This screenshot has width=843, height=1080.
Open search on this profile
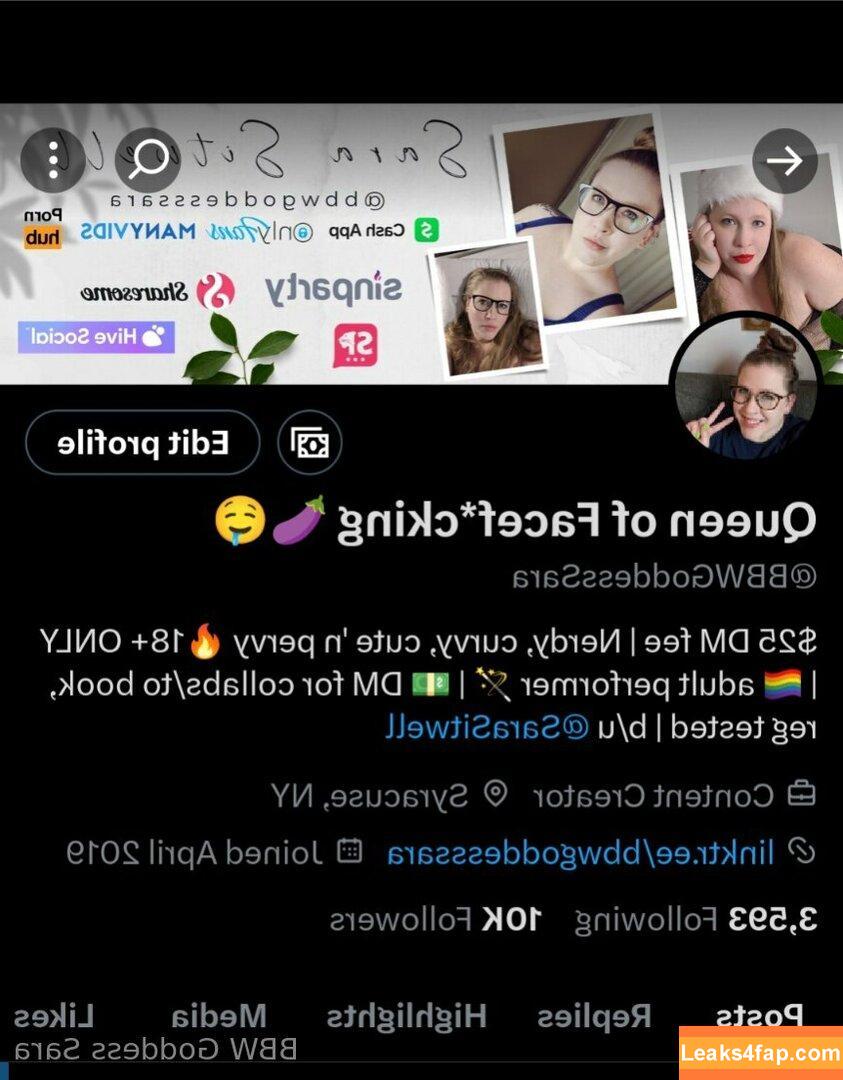pyautogui.click(x=146, y=159)
